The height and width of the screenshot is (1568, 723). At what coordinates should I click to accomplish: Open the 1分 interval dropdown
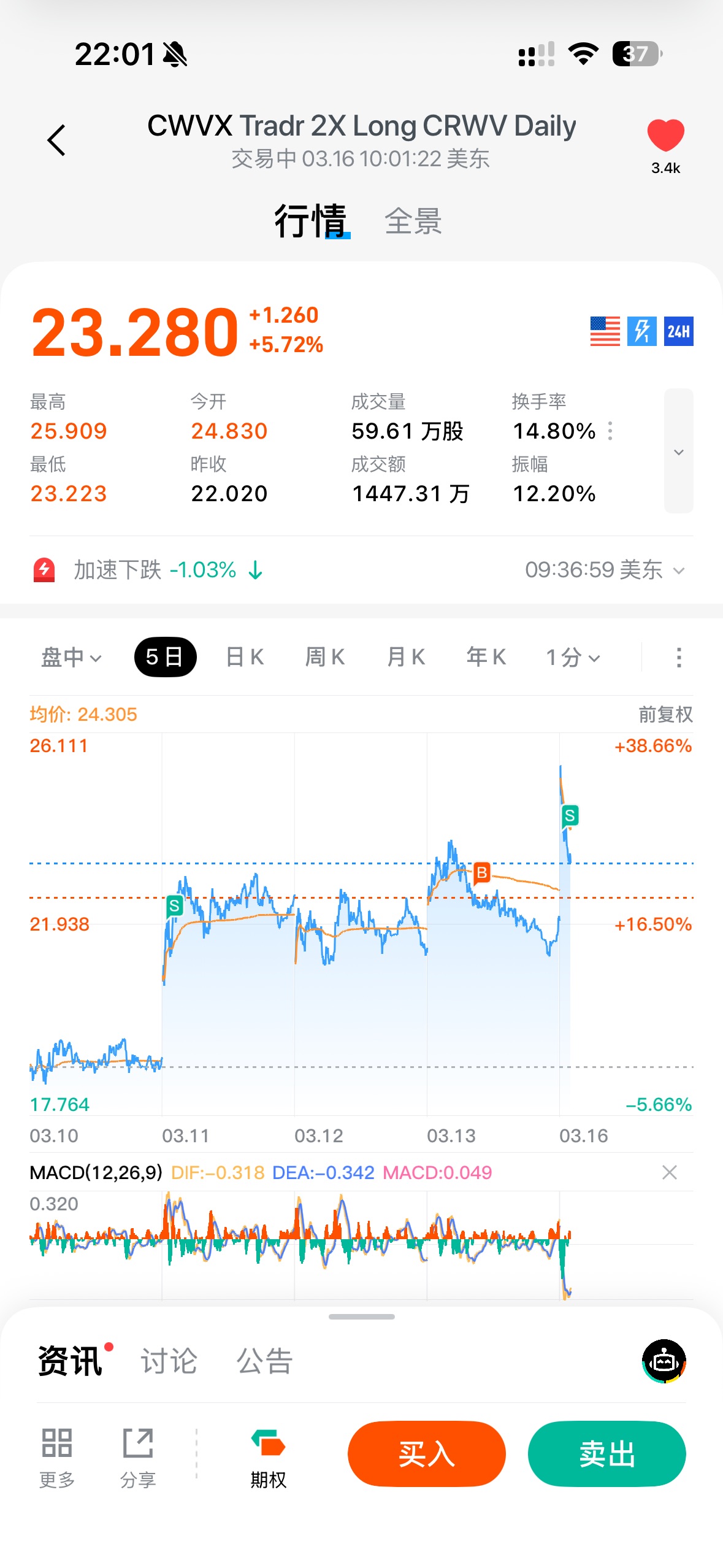573,658
